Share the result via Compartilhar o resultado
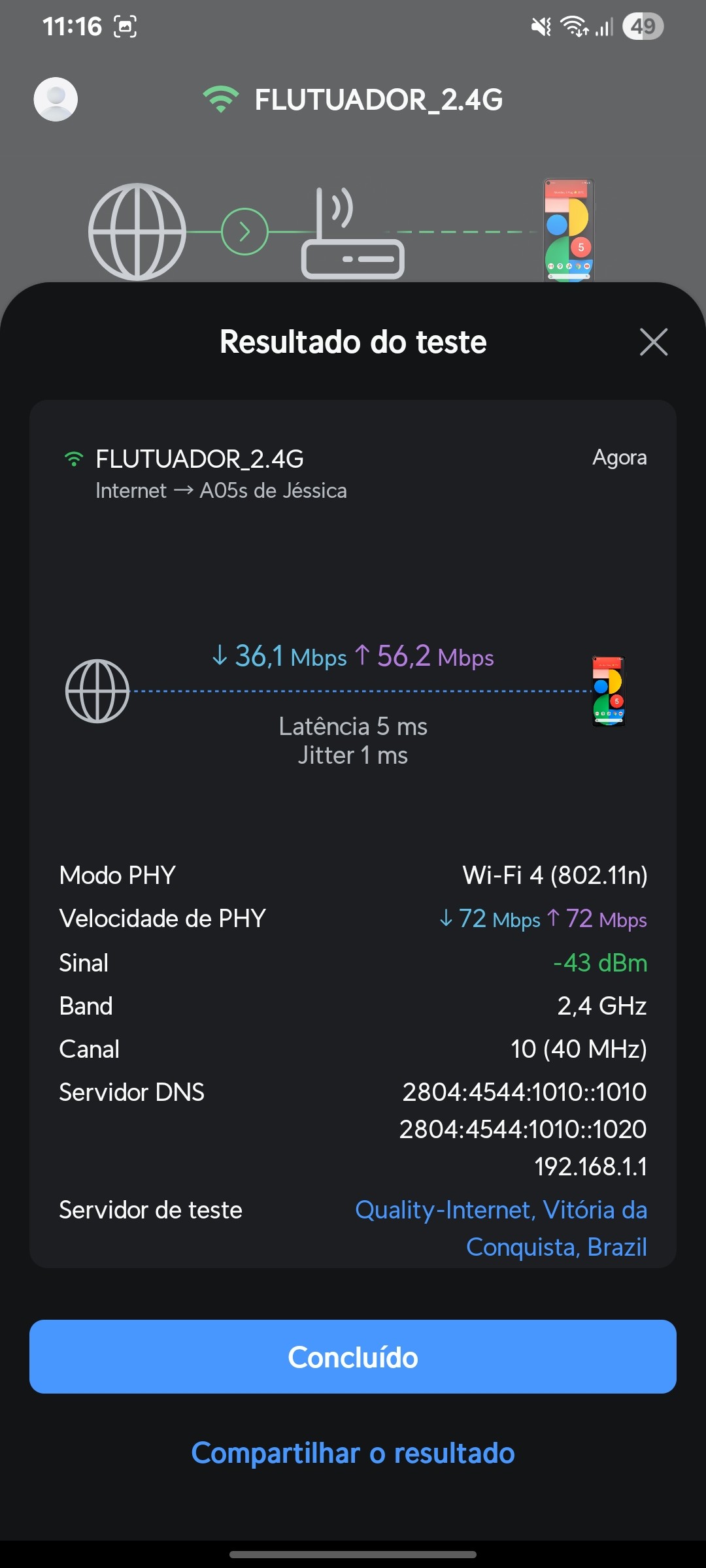The height and width of the screenshot is (1568, 706). [x=353, y=1453]
